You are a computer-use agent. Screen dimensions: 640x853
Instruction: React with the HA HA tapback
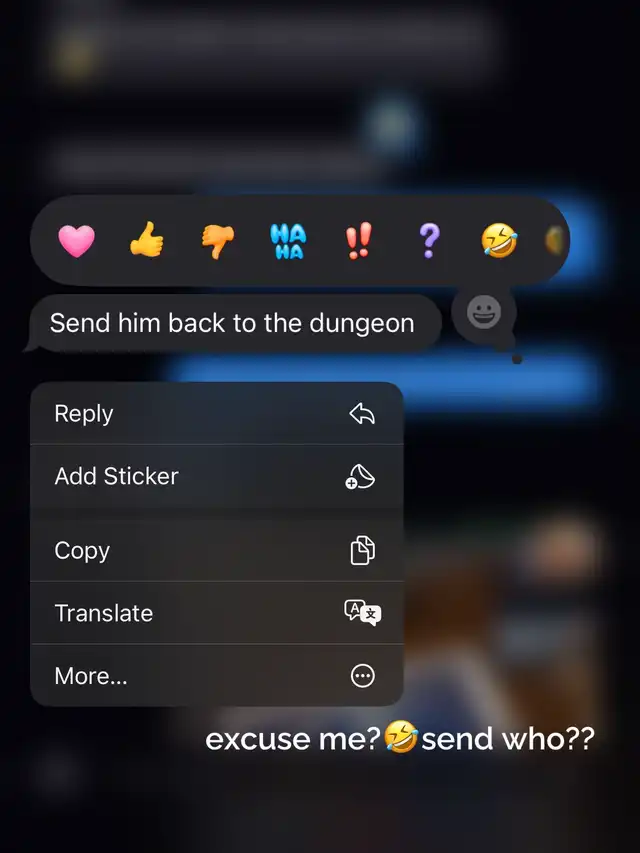tap(288, 241)
